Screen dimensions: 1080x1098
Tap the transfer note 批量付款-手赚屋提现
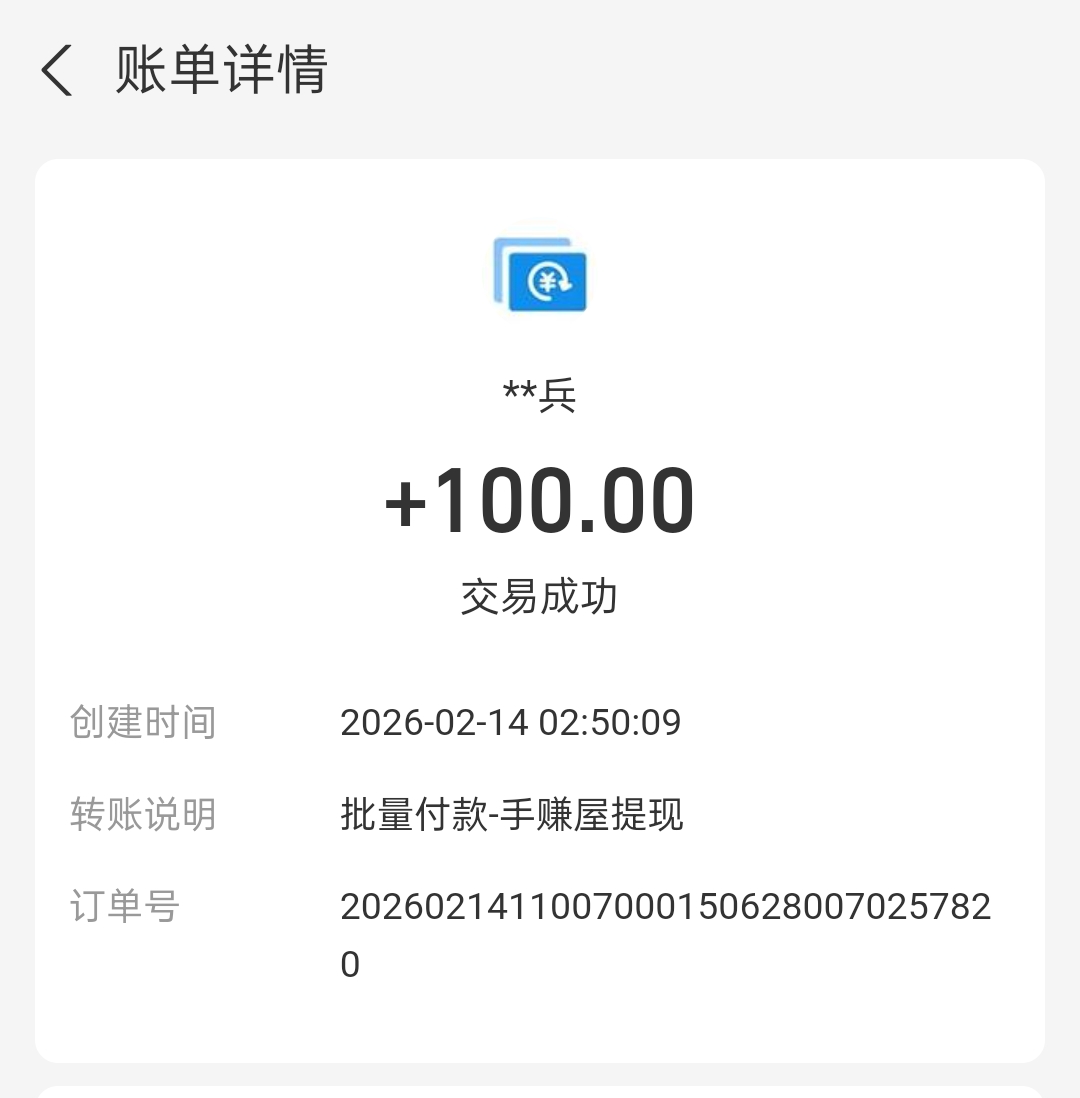(x=512, y=816)
